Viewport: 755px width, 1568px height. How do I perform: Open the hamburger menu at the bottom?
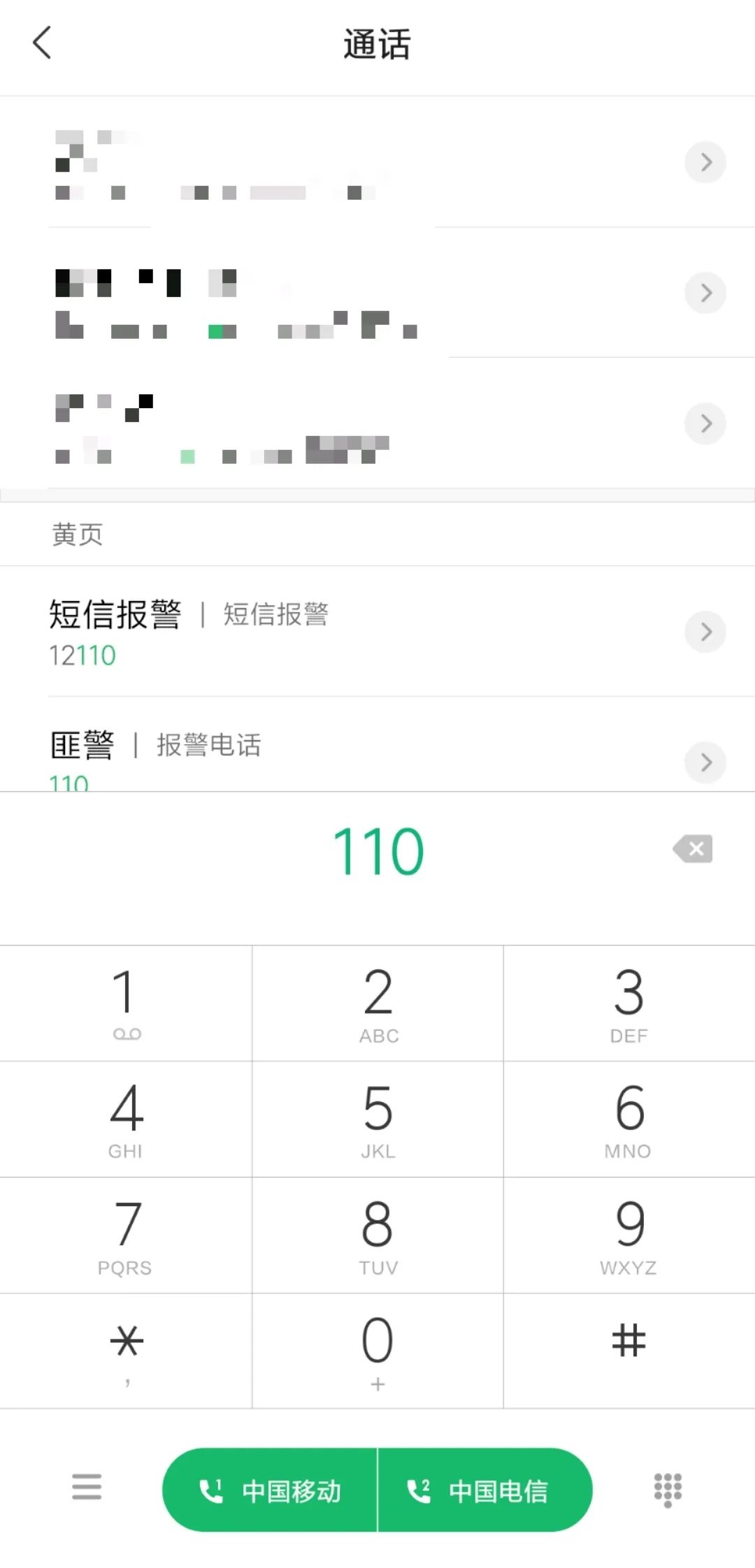pos(87,1486)
